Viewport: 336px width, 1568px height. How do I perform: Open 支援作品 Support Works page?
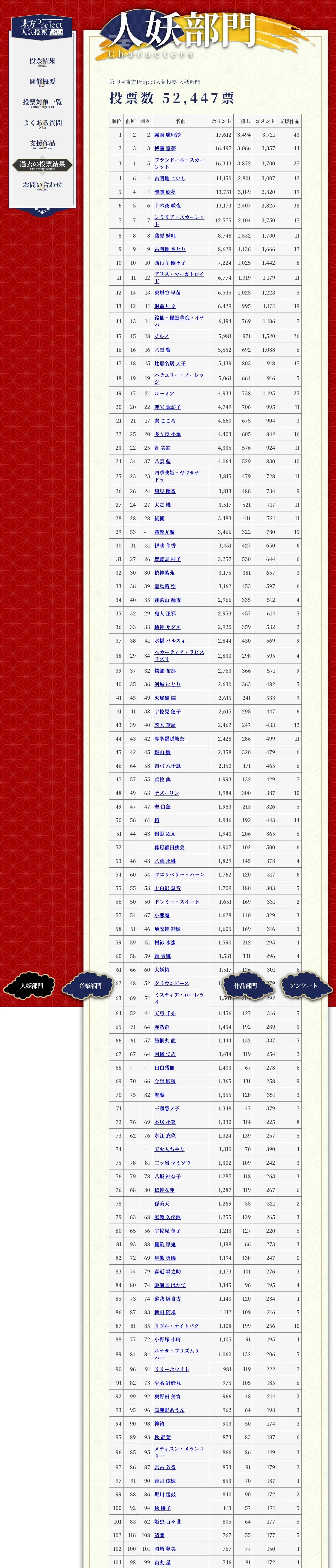pyautogui.click(x=42, y=144)
